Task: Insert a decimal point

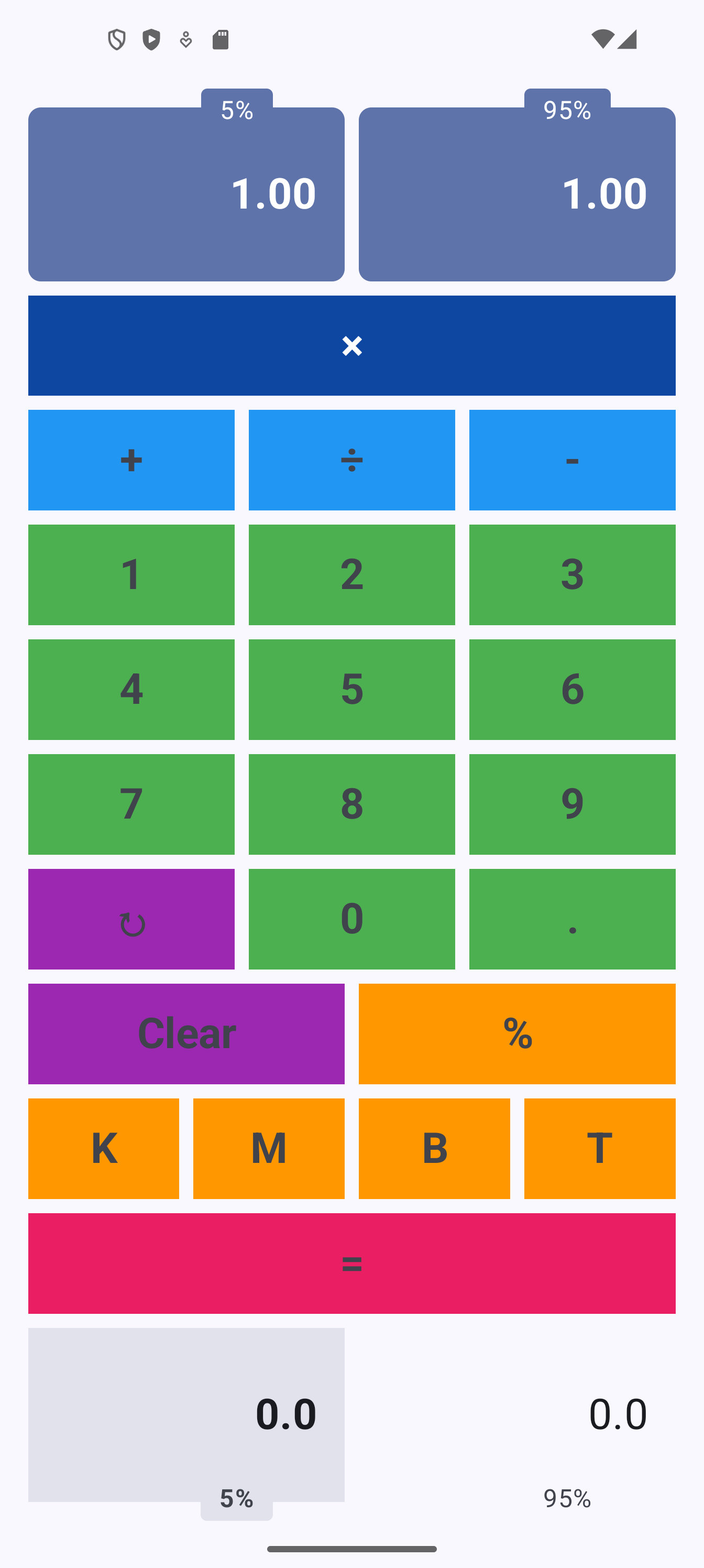Action: coord(572,919)
